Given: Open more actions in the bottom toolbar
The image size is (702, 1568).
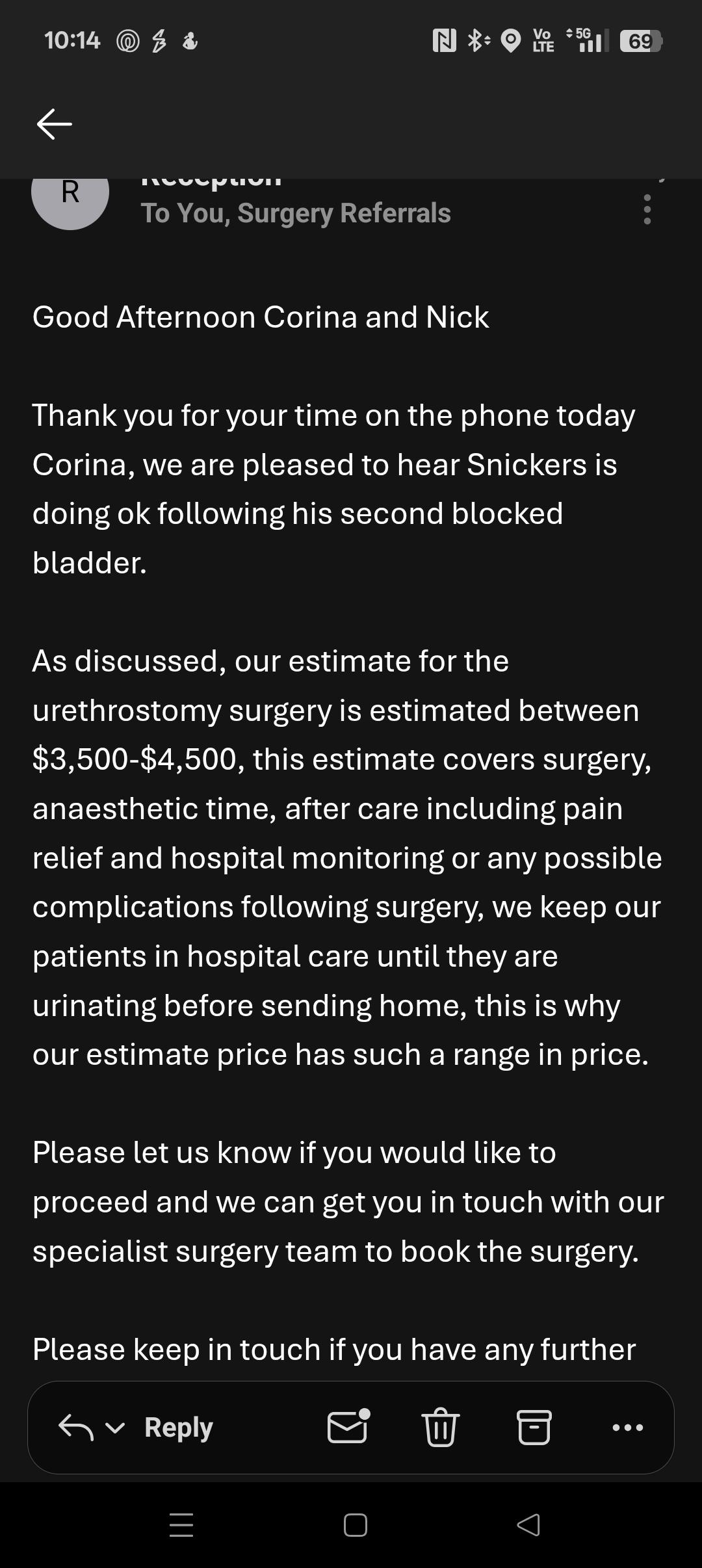Looking at the screenshot, I should tap(628, 1428).
